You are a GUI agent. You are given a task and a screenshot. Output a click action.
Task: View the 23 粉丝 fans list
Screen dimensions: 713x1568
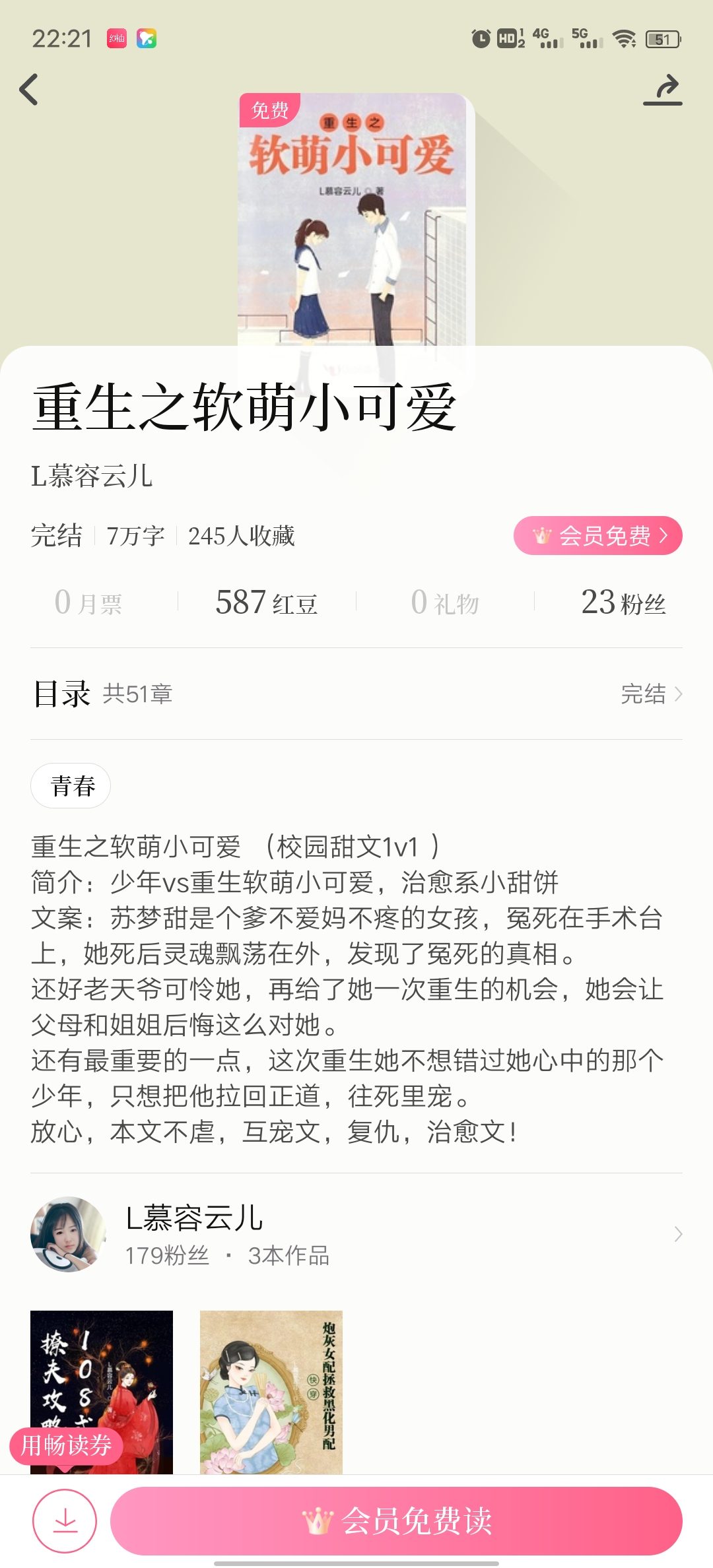[623, 603]
